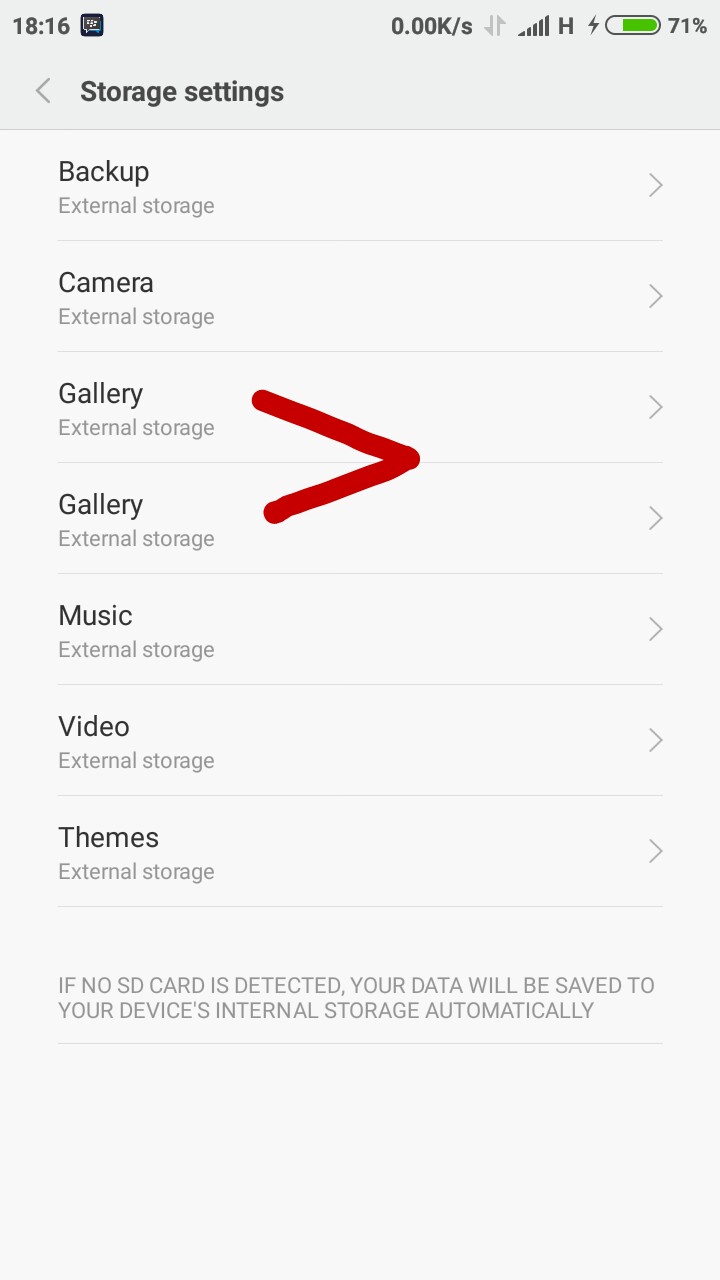Open Music storage setting
Image resolution: width=720 pixels, height=1280 pixels.
[x=360, y=629]
